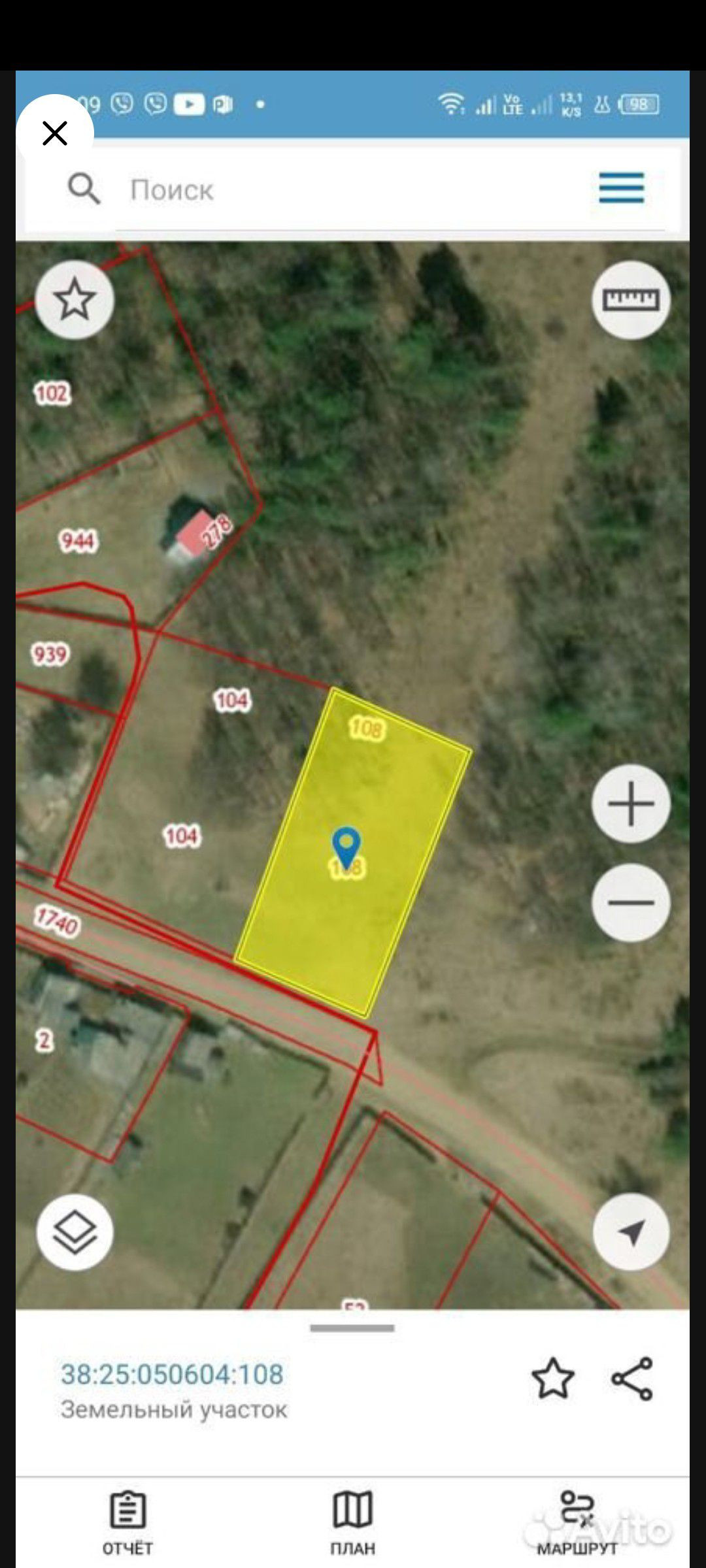Close the full-screen photo viewer
The image size is (706, 1568).
point(55,133)
